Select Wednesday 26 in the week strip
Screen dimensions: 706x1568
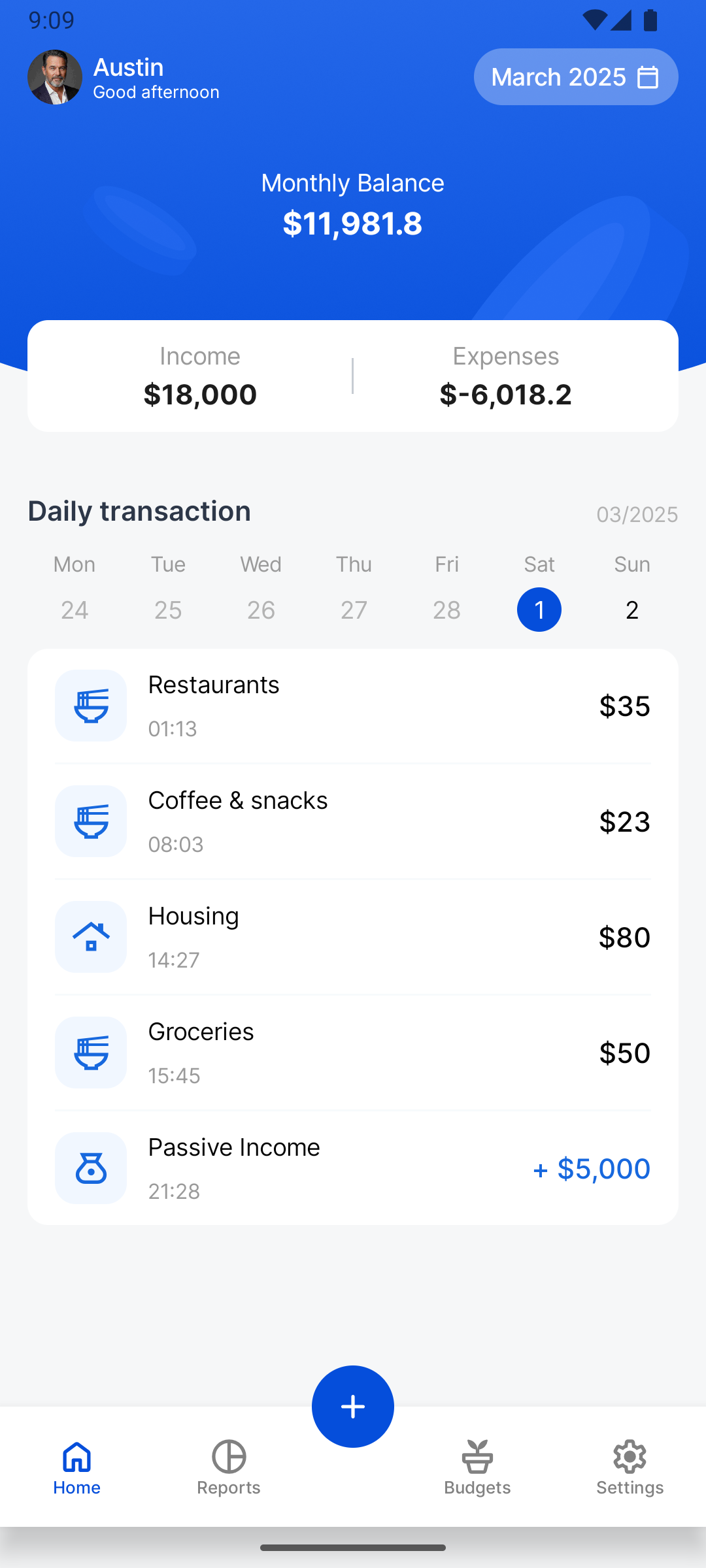tap(261, 588)
